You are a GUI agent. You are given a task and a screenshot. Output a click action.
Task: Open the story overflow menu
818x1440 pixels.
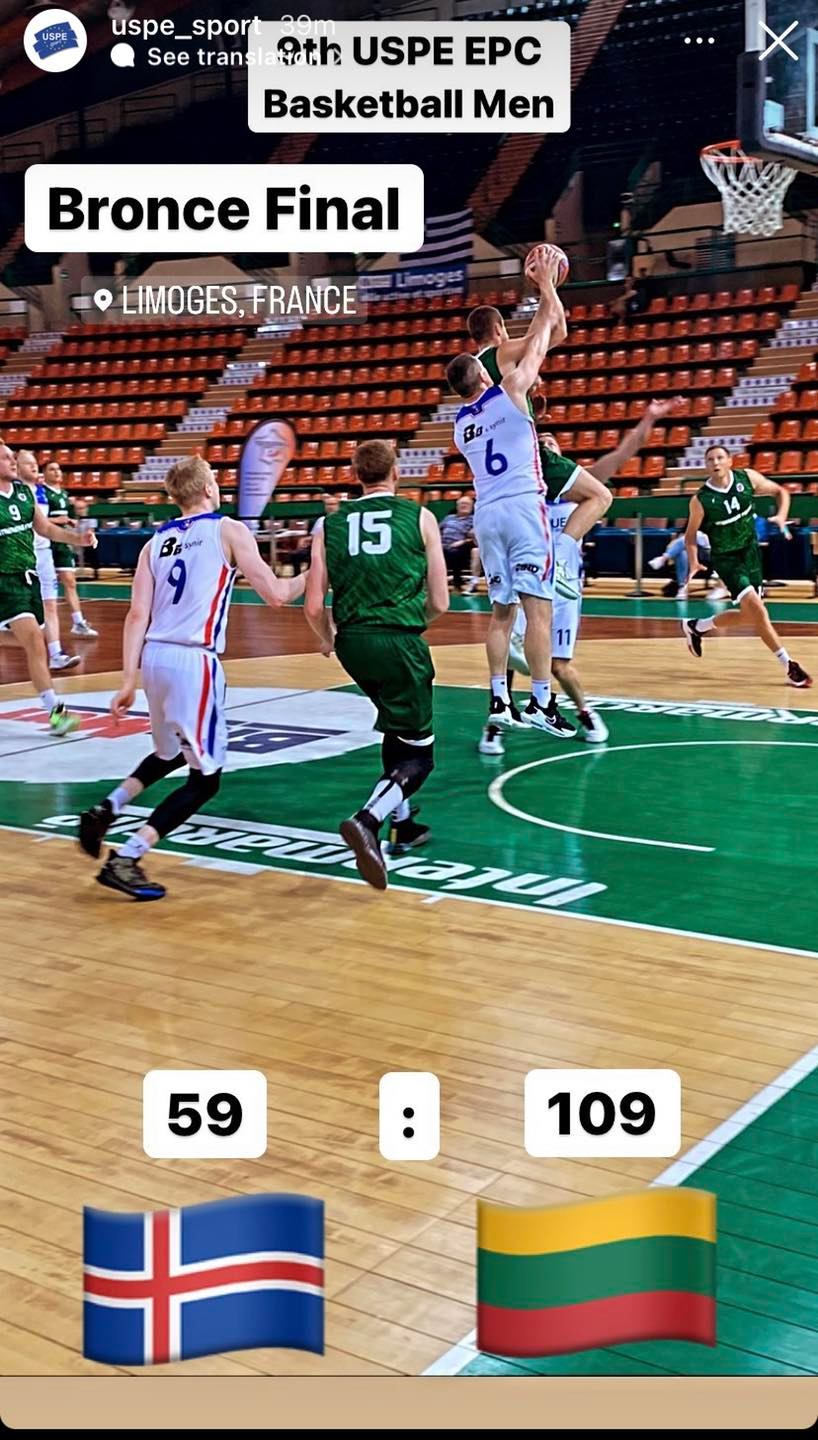(699, 41)
